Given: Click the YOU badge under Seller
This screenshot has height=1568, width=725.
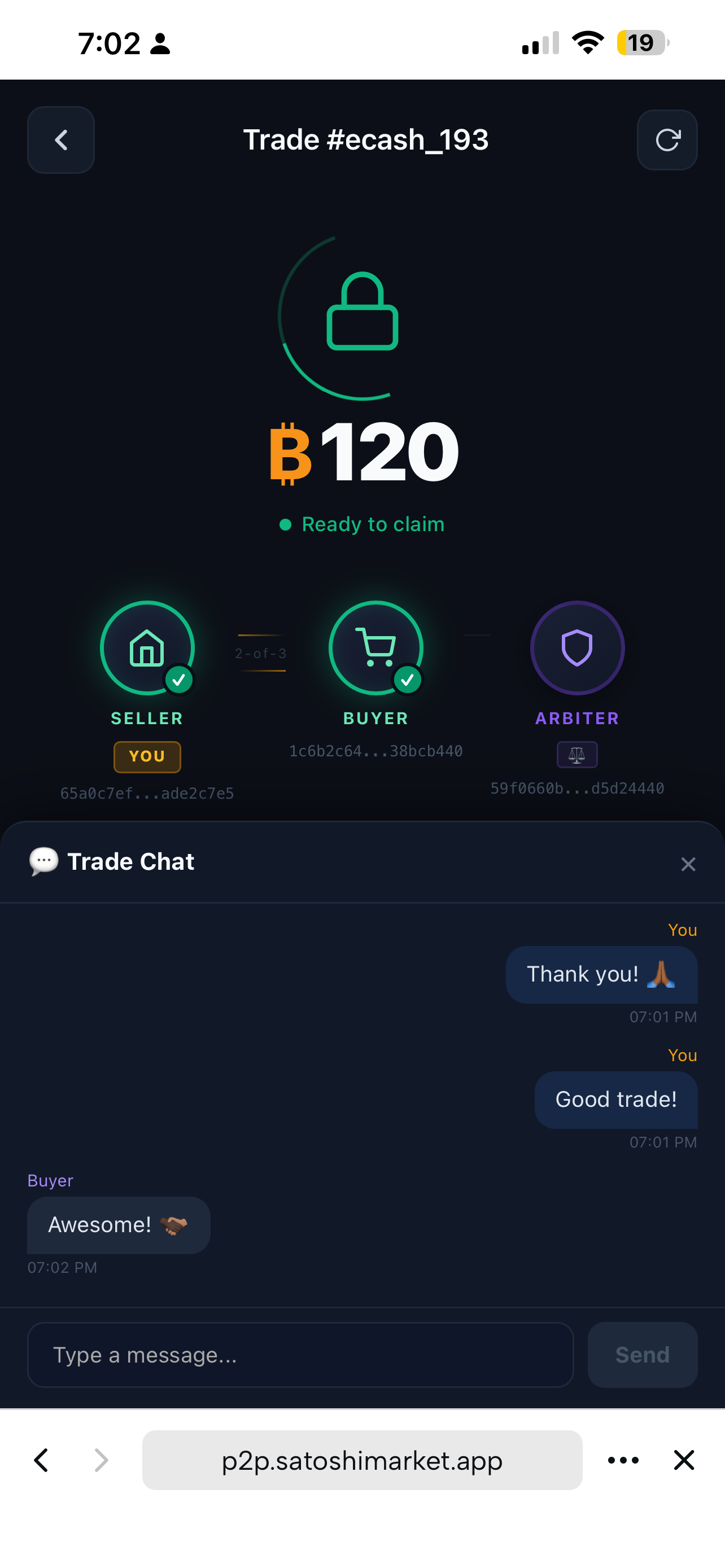Looking at the screenshot, I should pos(147,756).
